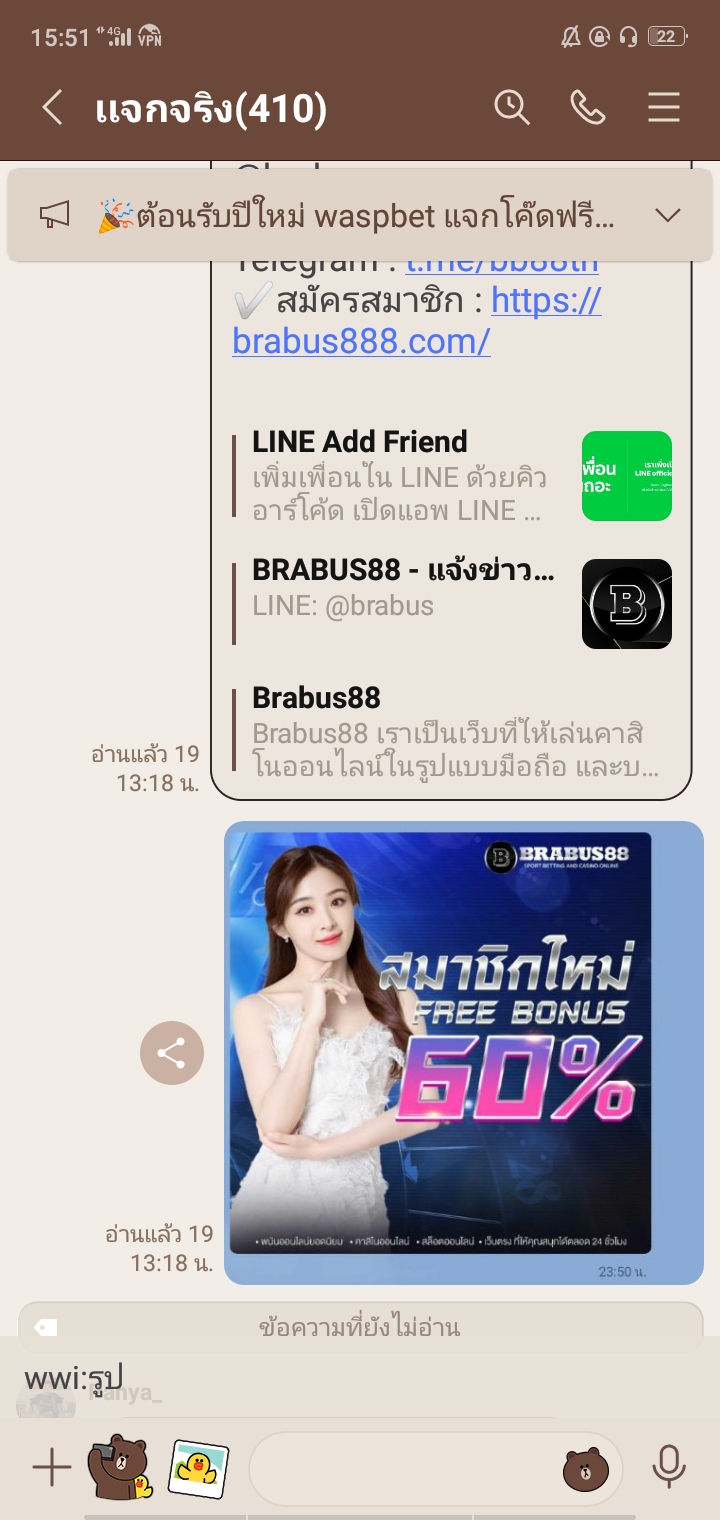Open the chat menu

(x=663, y=107)
